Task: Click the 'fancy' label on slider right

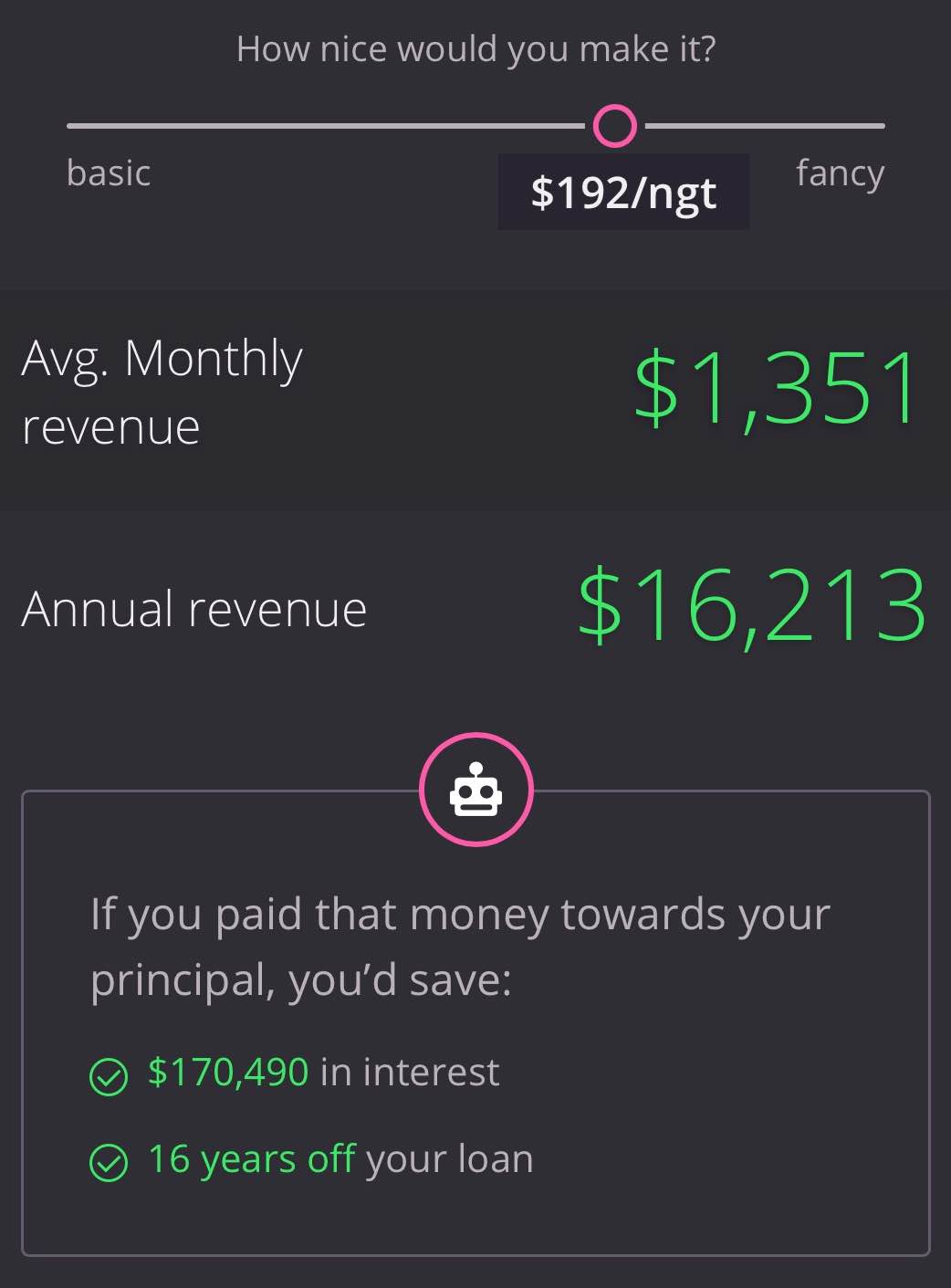Action: pyautogui.click(x=840, y=173)
